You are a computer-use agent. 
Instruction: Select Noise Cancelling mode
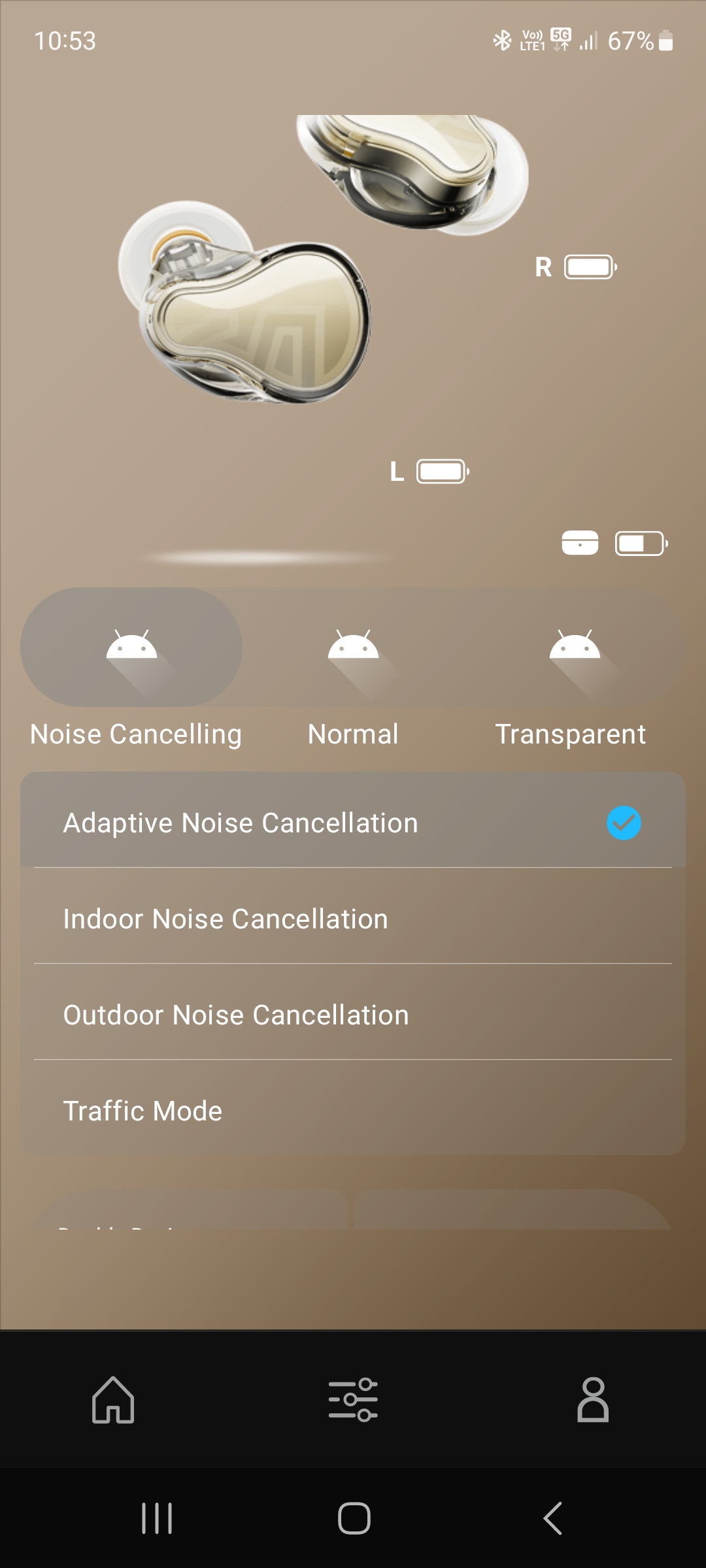click(131, 647)
